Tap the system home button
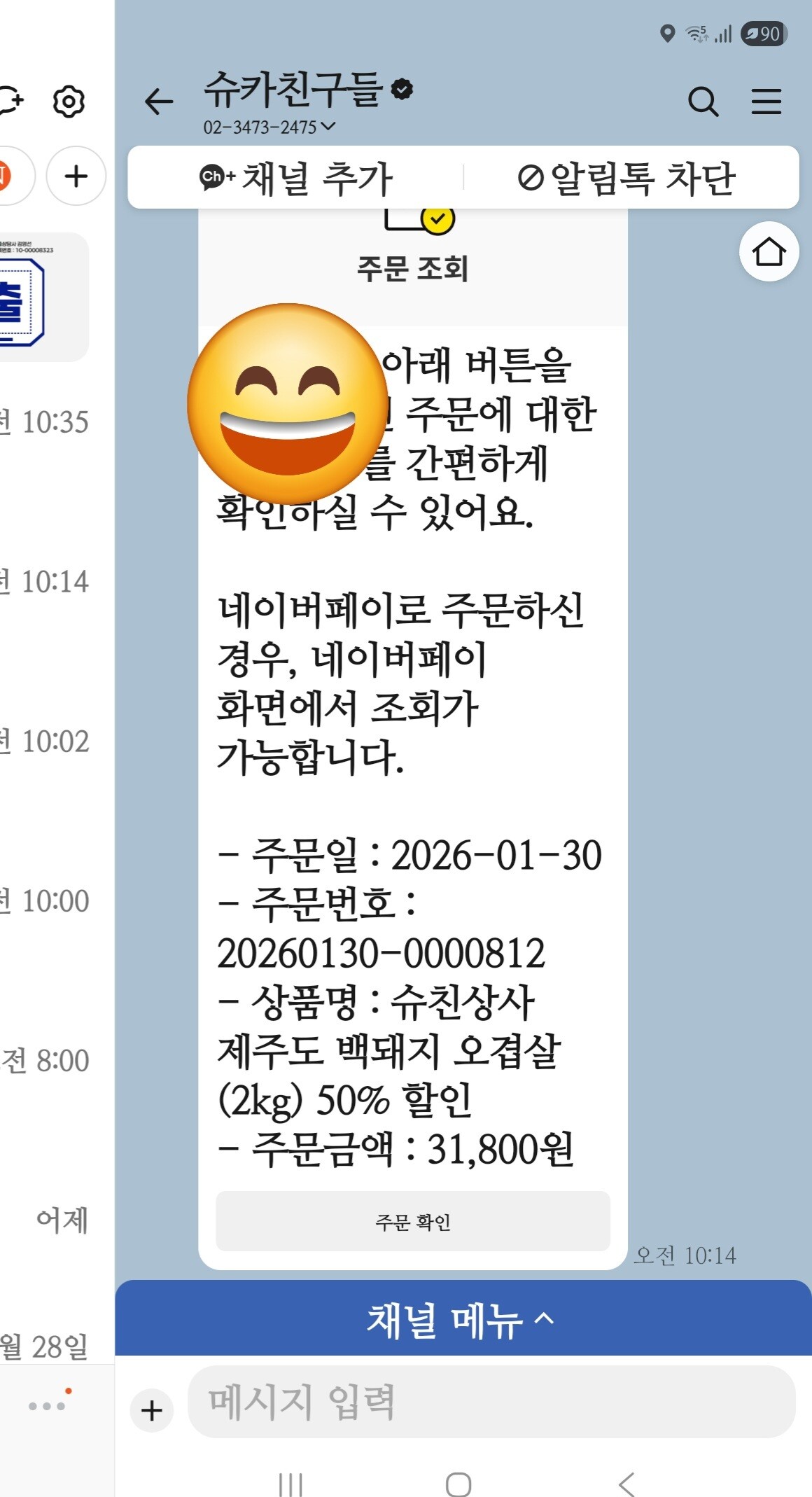 458,1484
